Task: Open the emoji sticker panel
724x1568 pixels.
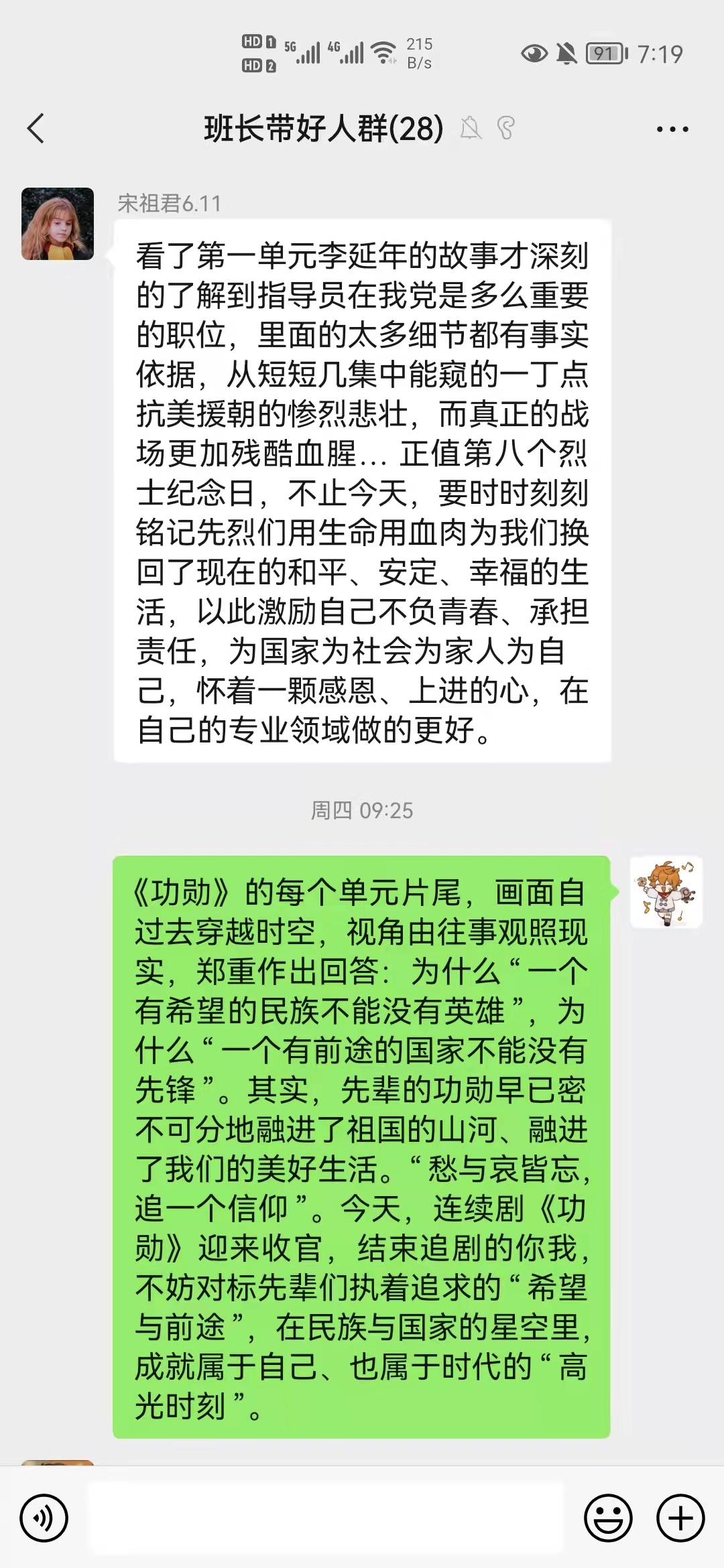Action: (x=608, y=1518)
